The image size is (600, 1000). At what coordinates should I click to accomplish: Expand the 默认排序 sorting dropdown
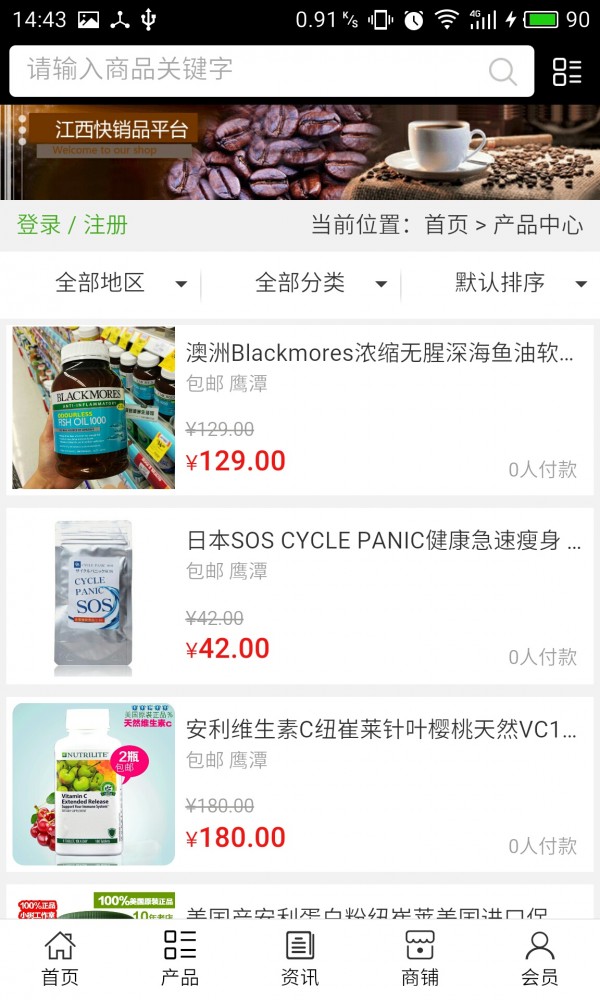(520, 283)
